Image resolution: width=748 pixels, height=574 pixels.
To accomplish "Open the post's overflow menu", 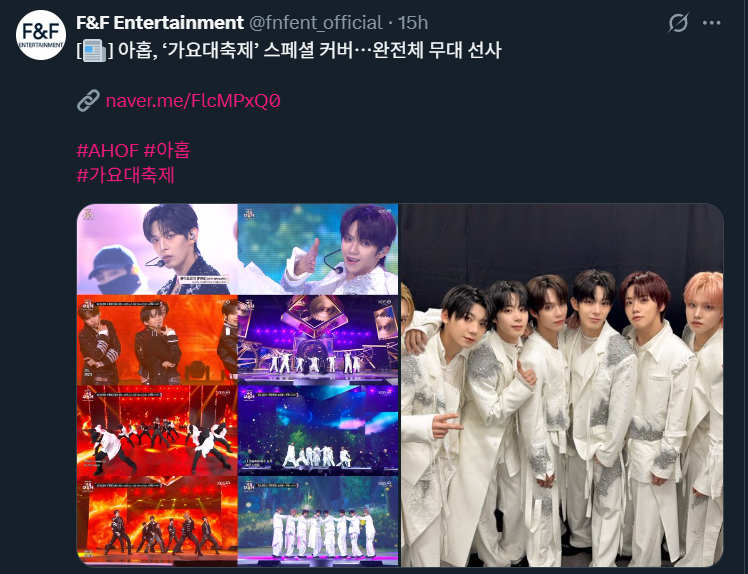I will tap(711, 22).
